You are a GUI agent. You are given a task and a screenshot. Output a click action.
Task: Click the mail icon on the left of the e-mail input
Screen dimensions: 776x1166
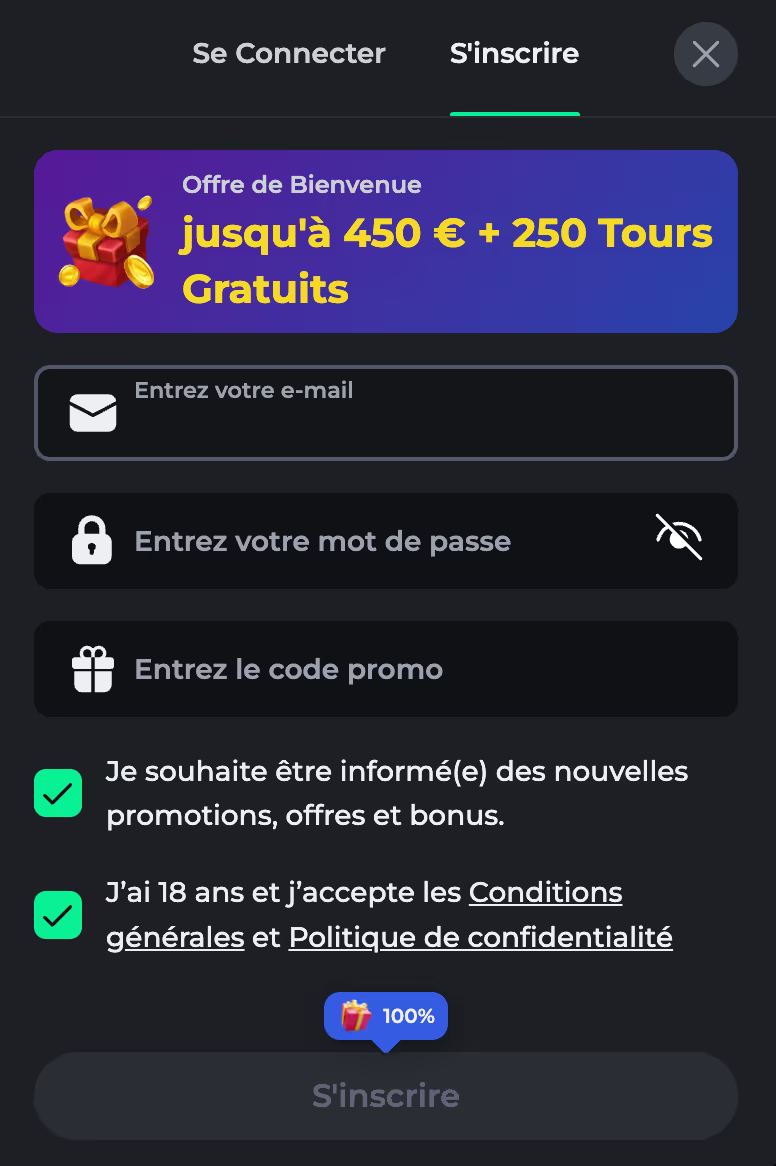pos(92,412)
